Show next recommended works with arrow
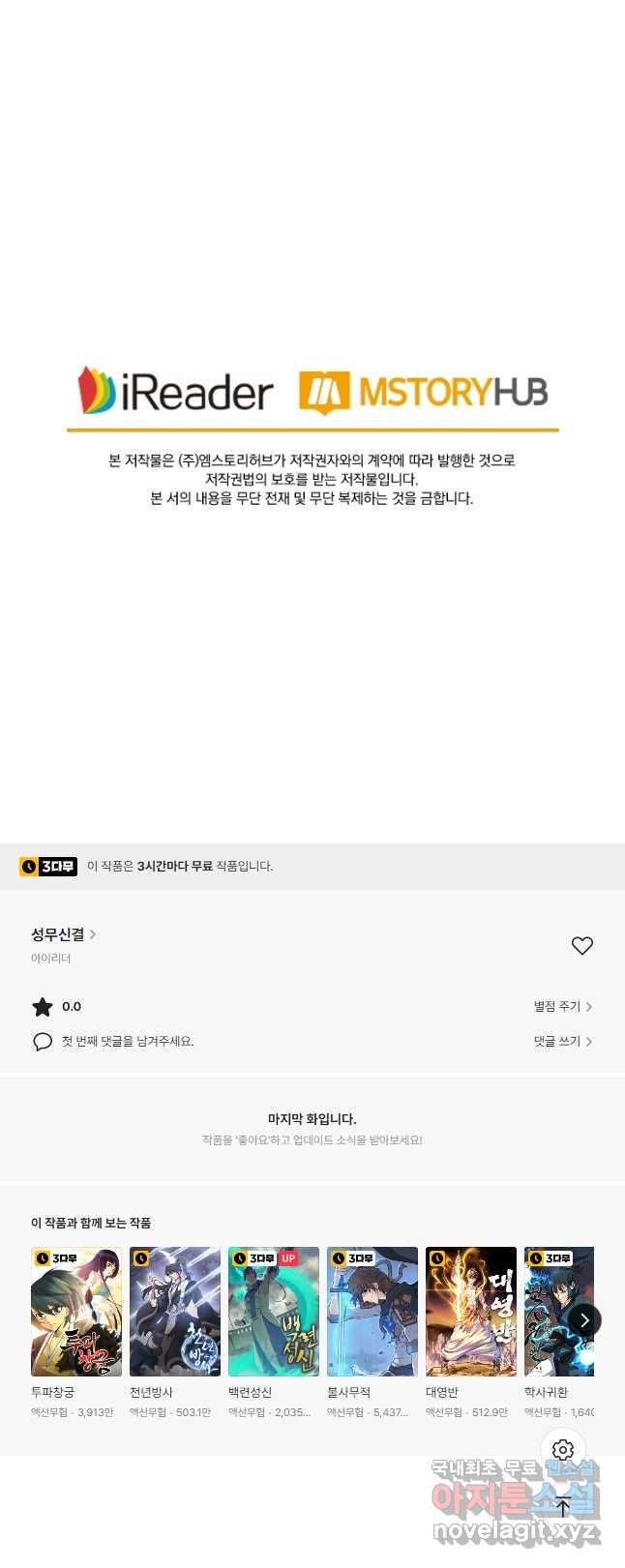Viewport: 625px width, 1568px height. pos(583,1320)
